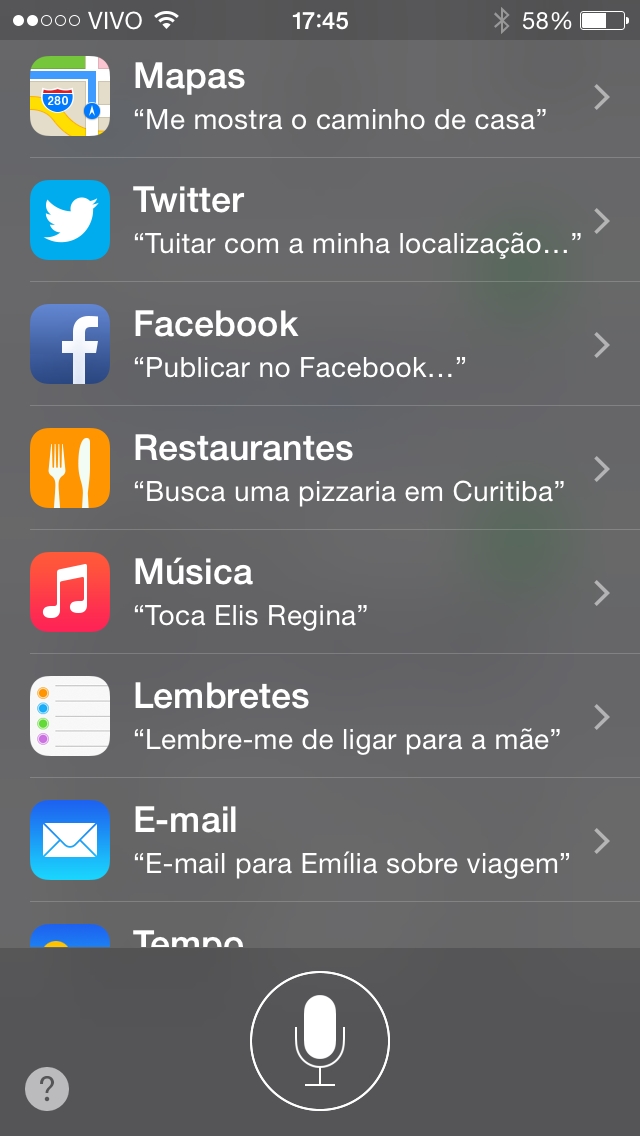Screen dimensions: 640x1136
Task: View Facebook voice command examples
Action: tap(320, 344)
